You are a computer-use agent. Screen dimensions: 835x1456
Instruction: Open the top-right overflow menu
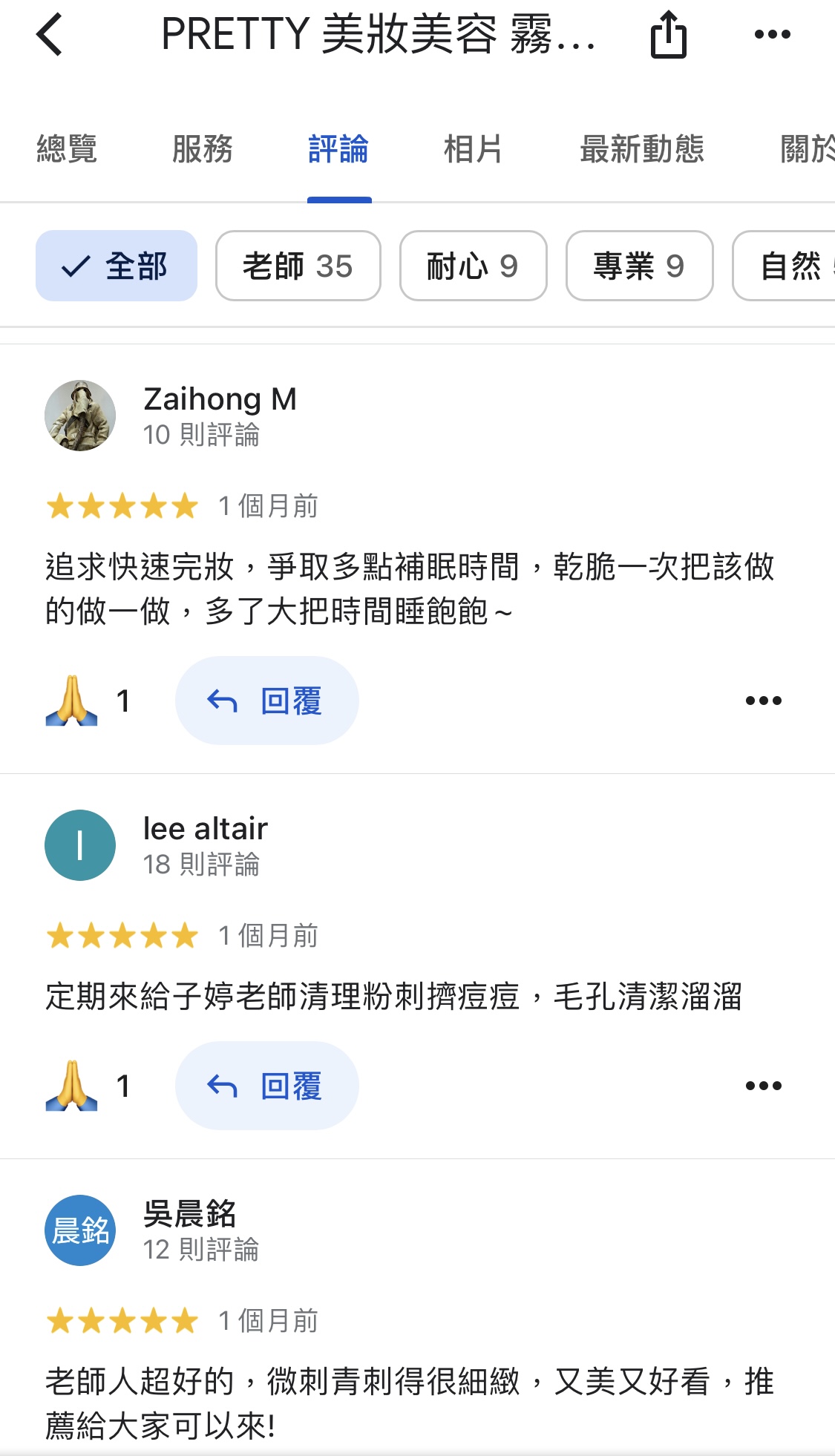tap(772, 34)
